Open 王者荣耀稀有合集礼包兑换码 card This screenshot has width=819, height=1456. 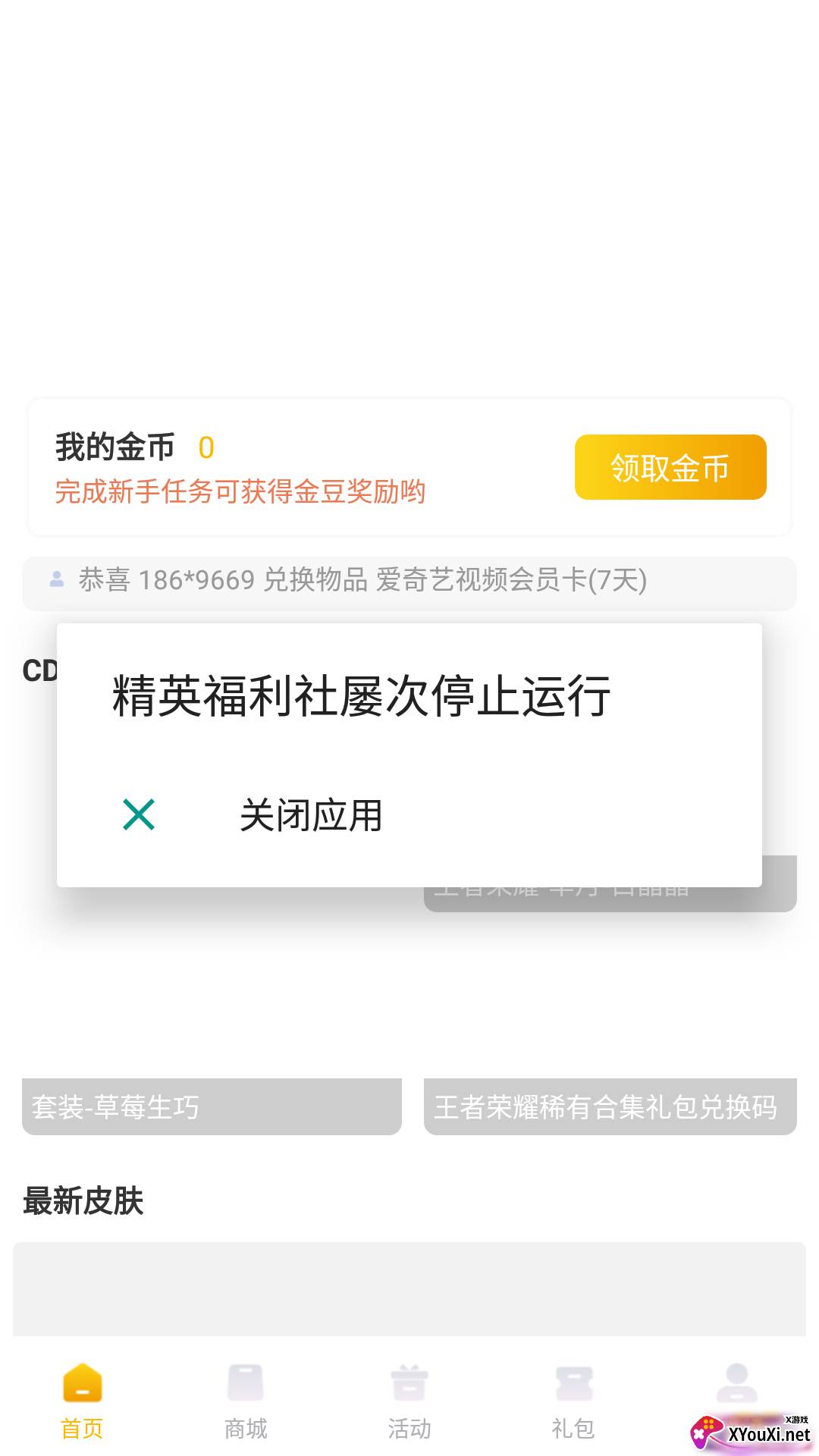(610, 1106)
